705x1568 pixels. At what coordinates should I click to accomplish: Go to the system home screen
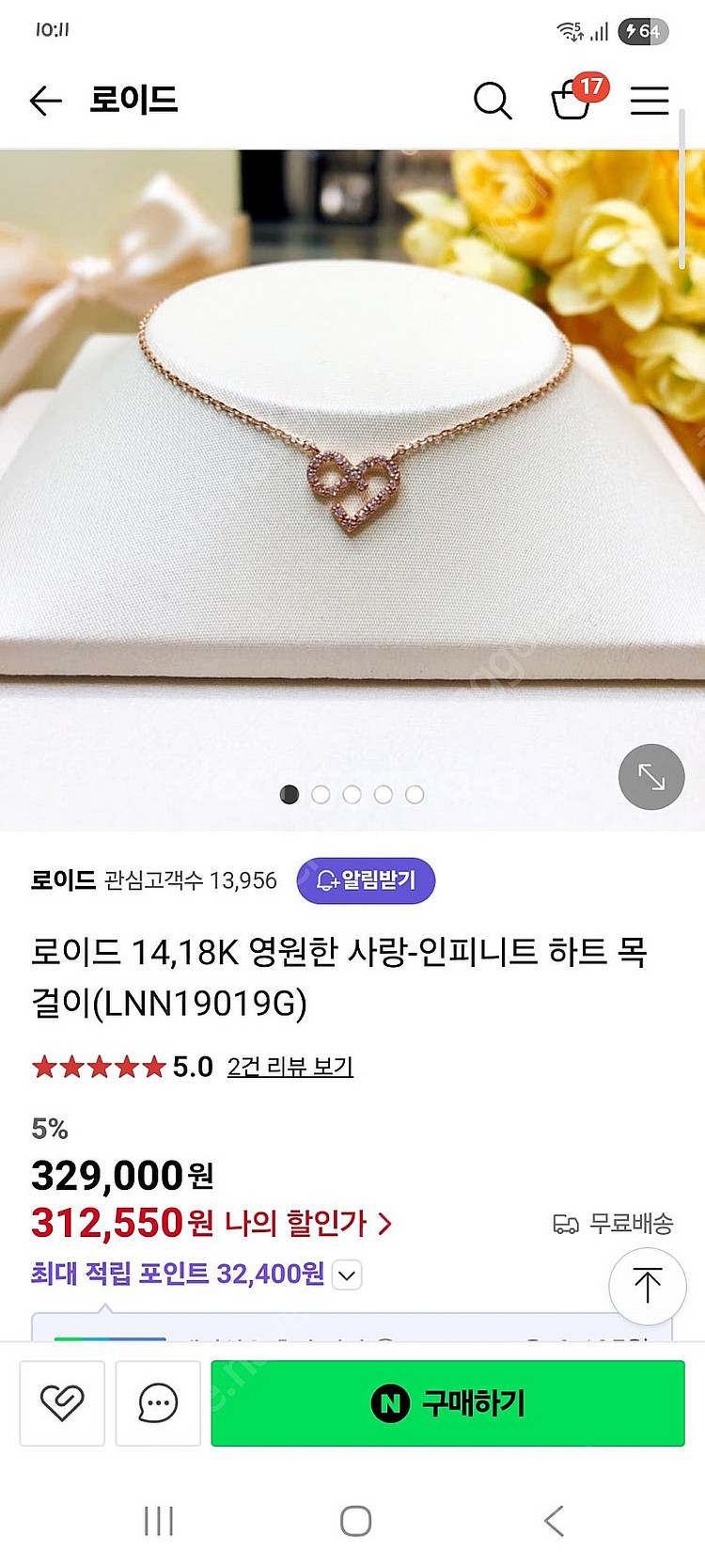point(355,1521)
